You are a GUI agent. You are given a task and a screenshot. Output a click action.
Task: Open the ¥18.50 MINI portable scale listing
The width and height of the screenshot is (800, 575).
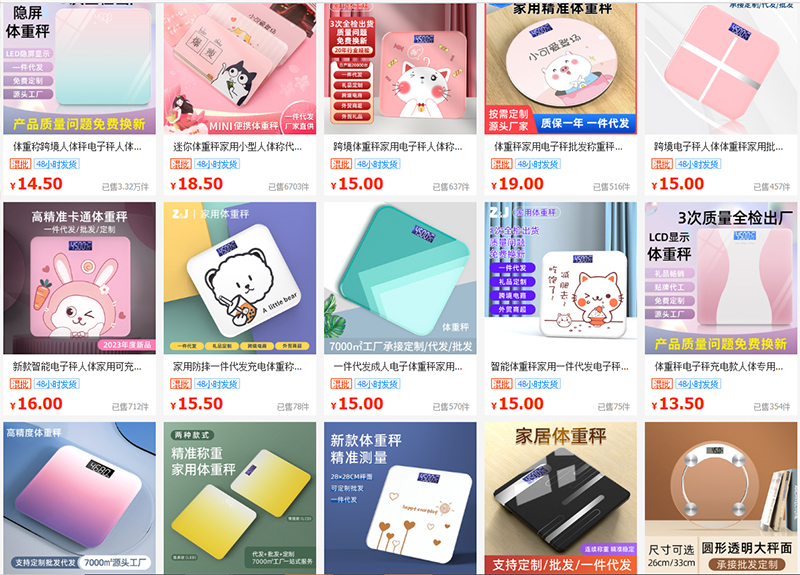point(240,68)
